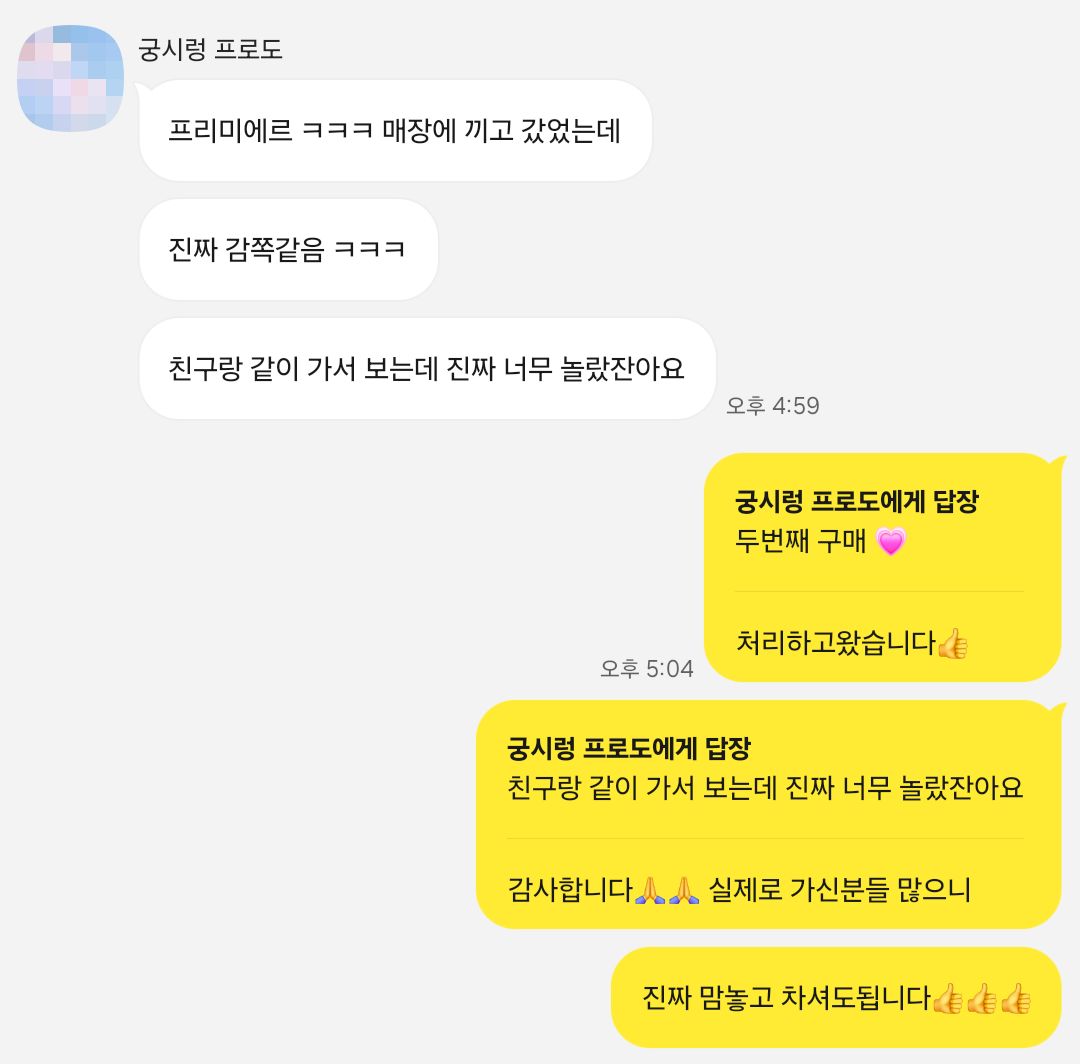Jump to quoted message '두번째 구매' in reply
The height and width of the screenshot is (1064, 1080).
pyautogui.click(x=818, y=542)
